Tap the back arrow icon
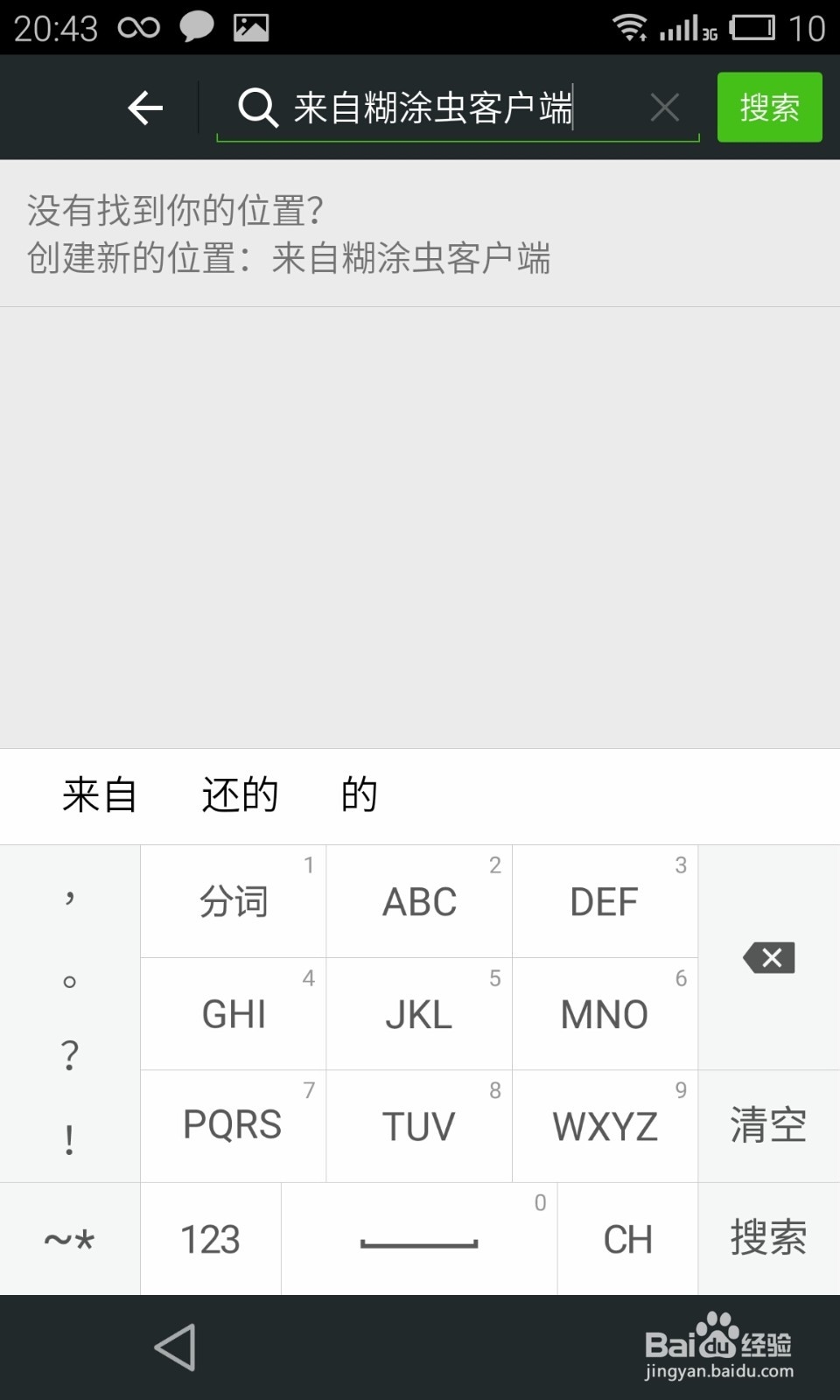 point(146,107)
